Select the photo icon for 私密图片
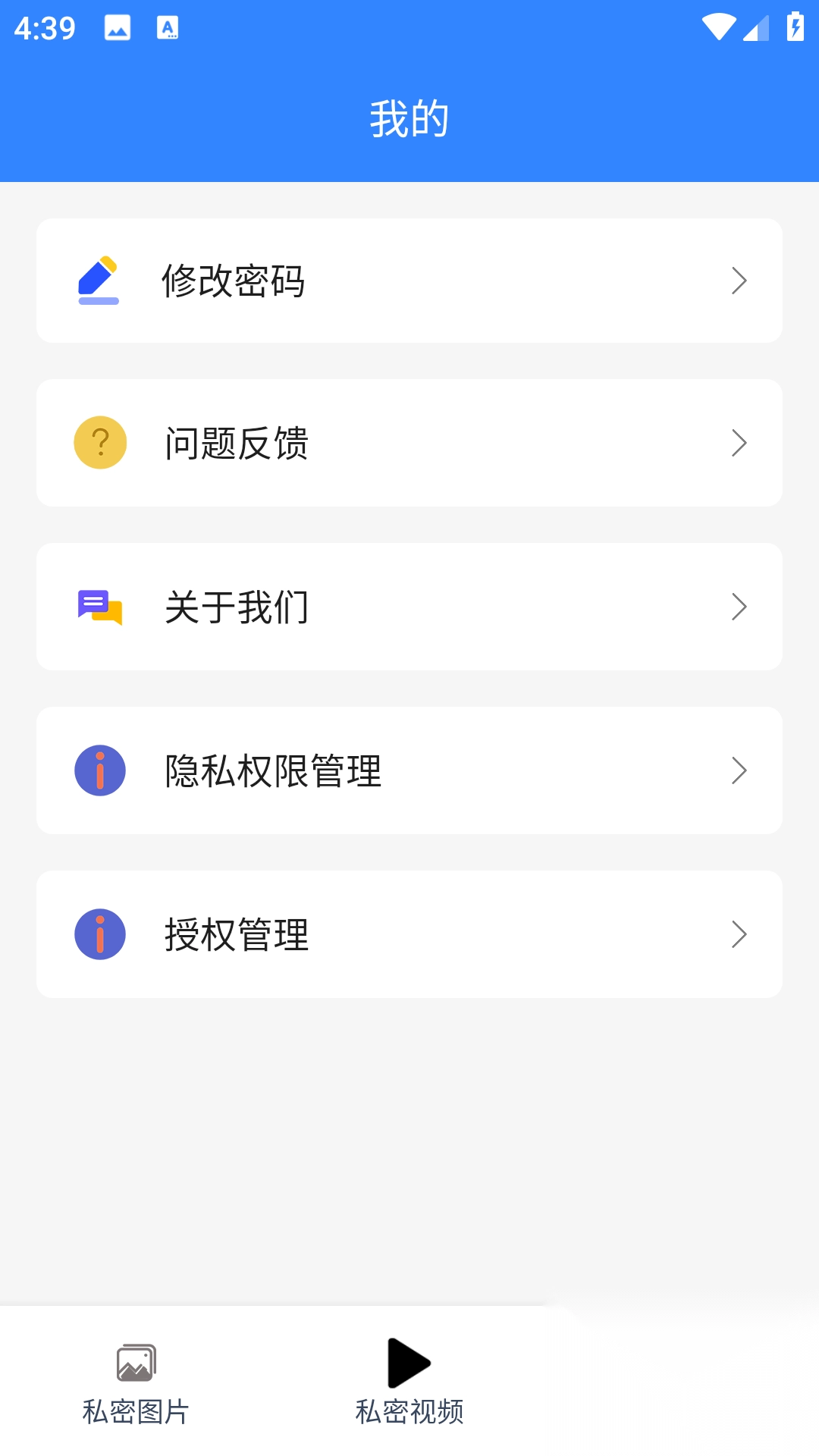Screen dimensions: 819x1456 tap(136, 1362)
